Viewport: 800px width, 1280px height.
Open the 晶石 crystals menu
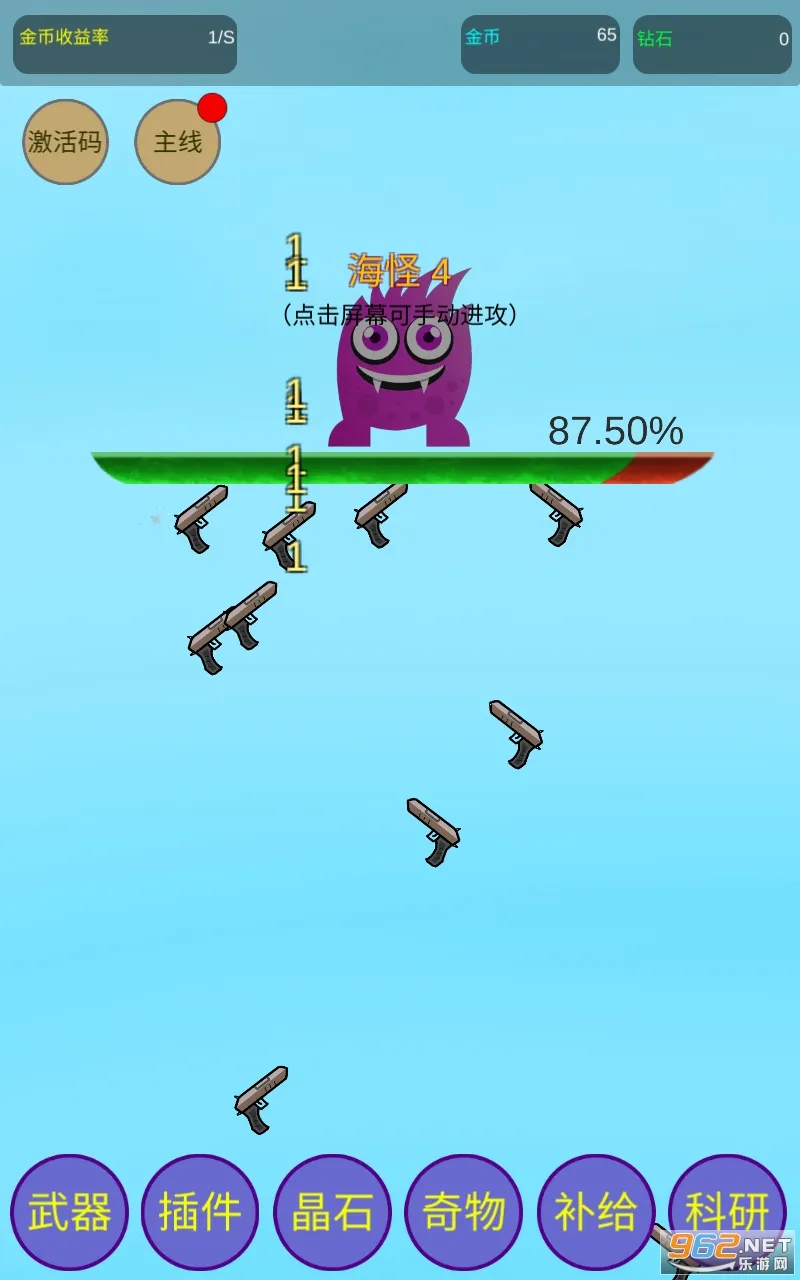(332, 1212)
